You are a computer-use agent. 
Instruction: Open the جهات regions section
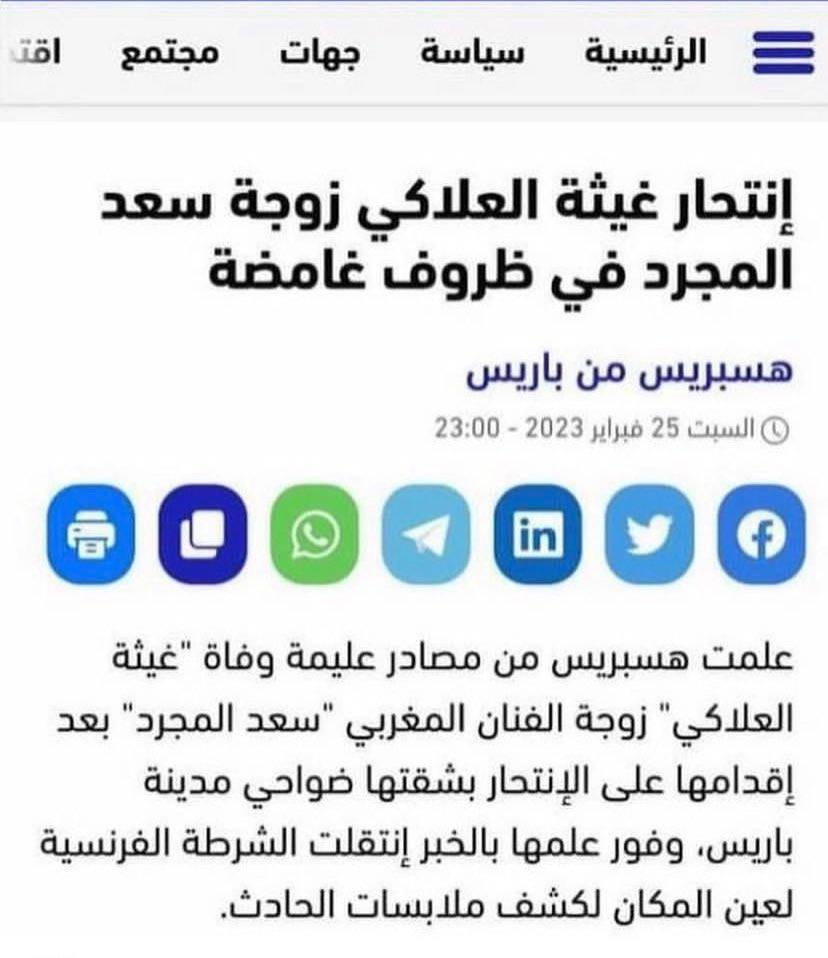[x=318, y=52]
